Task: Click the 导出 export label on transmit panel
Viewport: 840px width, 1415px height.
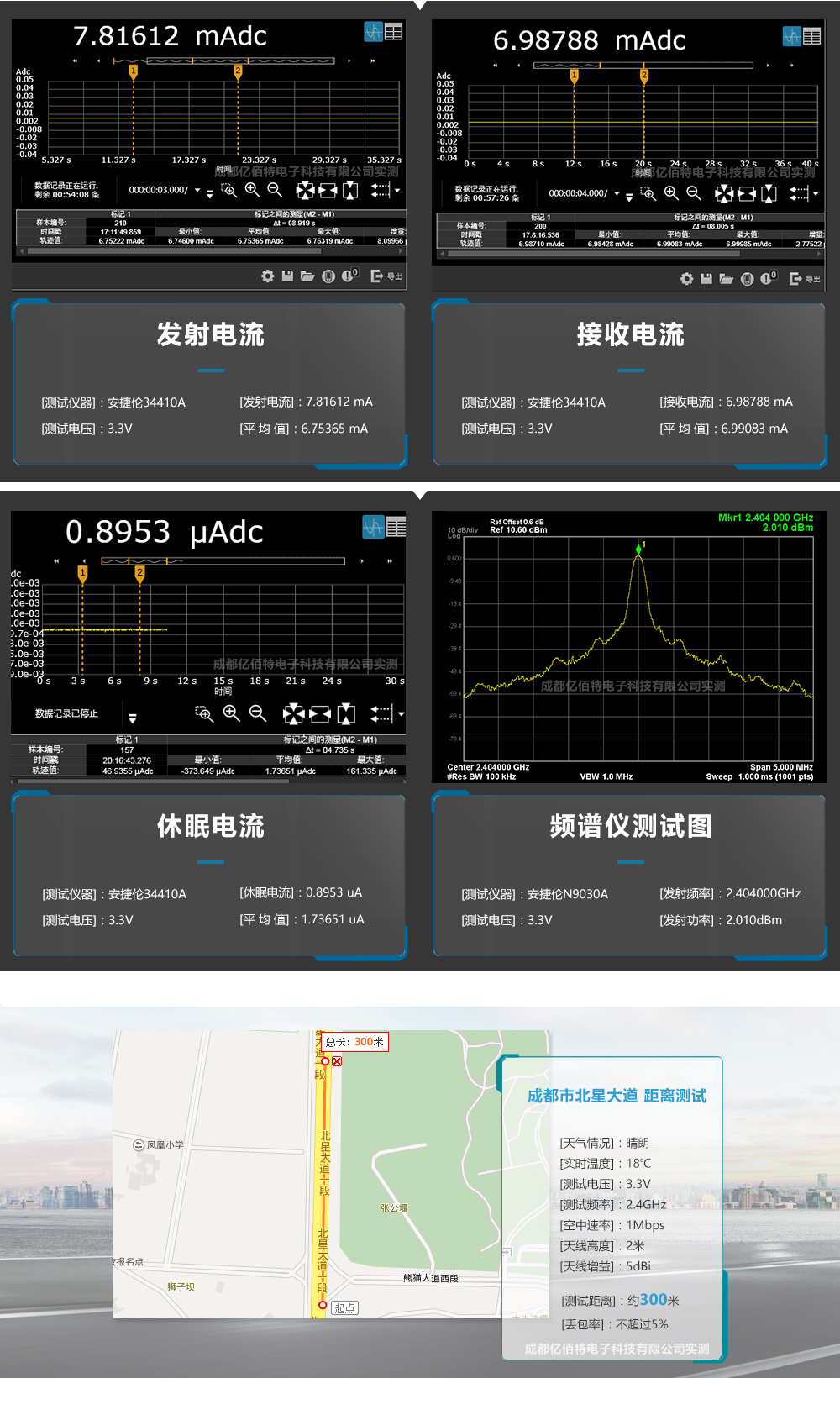Action: pyautogui.click(x=394, y=277)
